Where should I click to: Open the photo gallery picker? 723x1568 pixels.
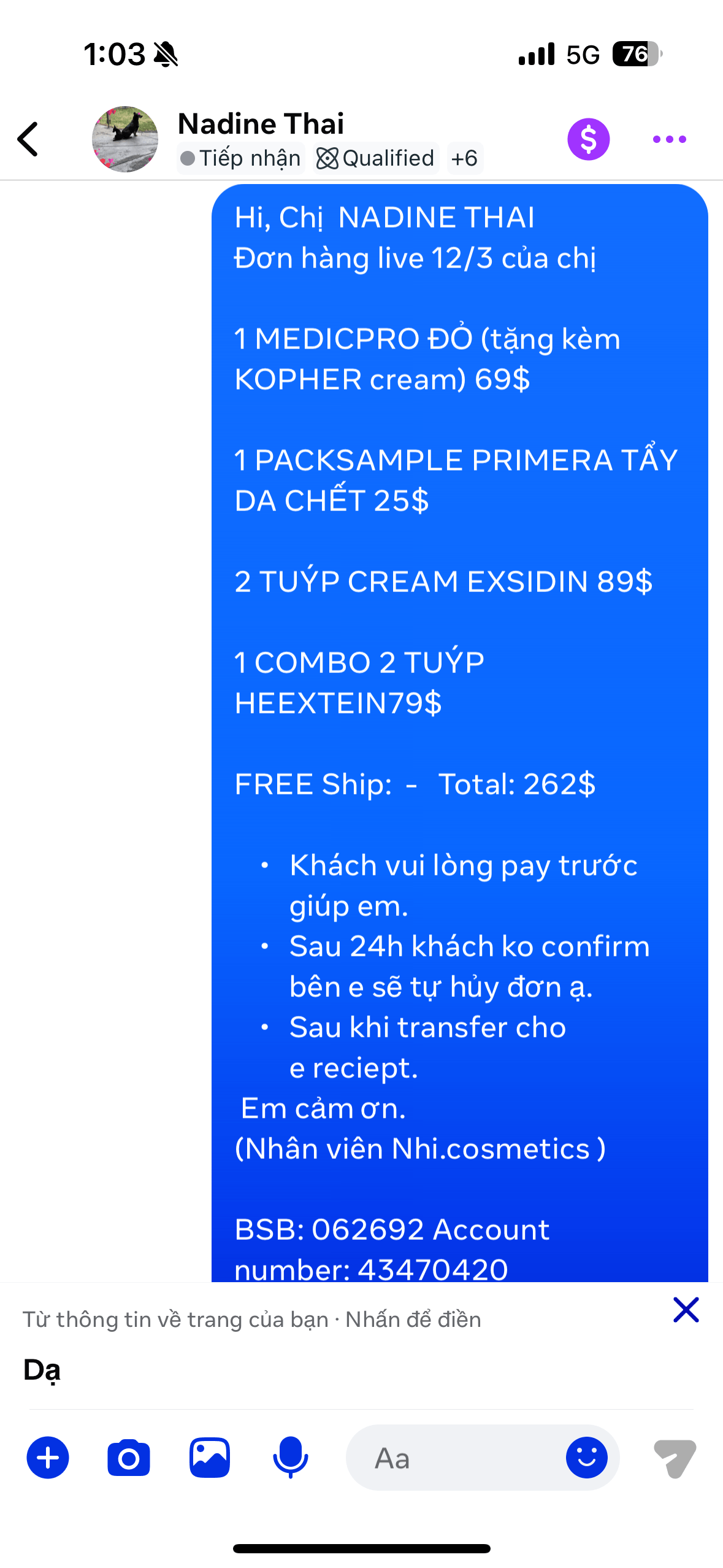tap(210, 1458)
